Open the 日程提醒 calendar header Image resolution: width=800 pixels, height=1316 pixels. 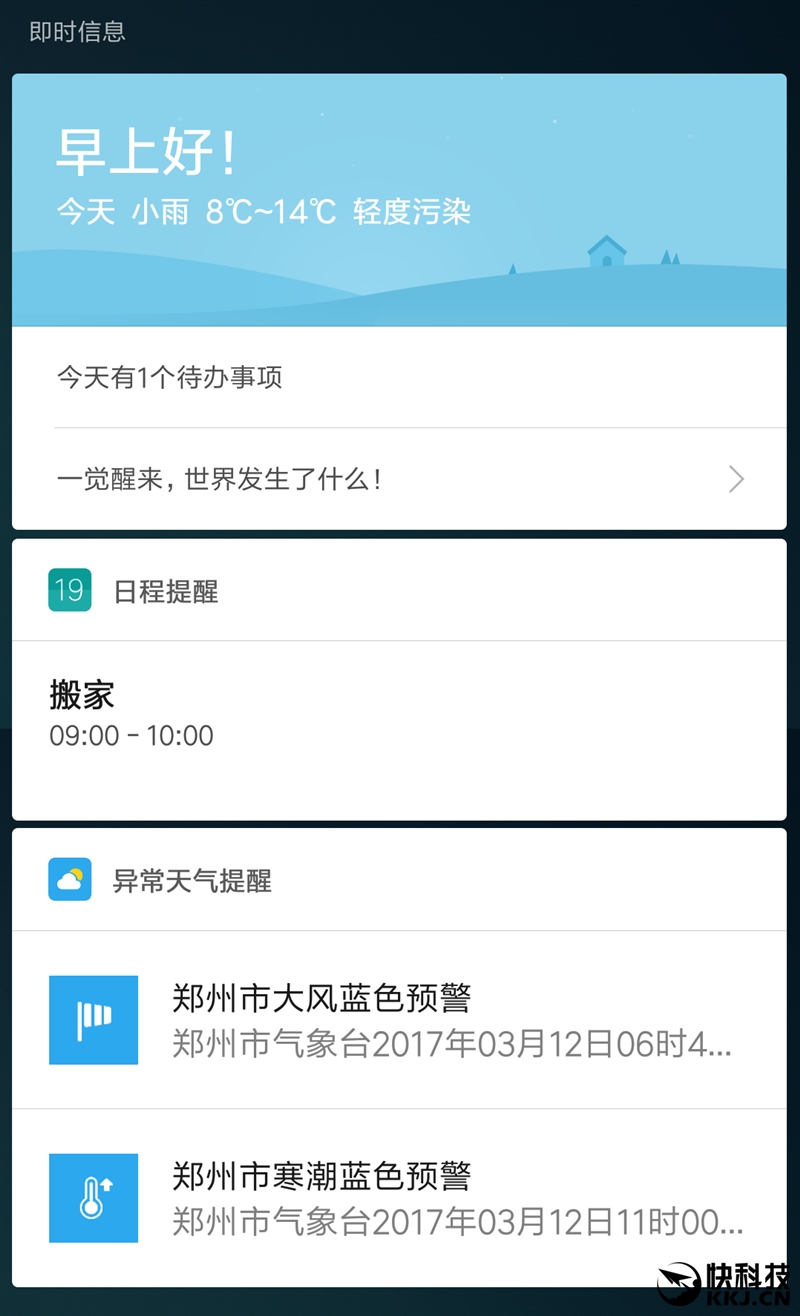tap(398, 591)
